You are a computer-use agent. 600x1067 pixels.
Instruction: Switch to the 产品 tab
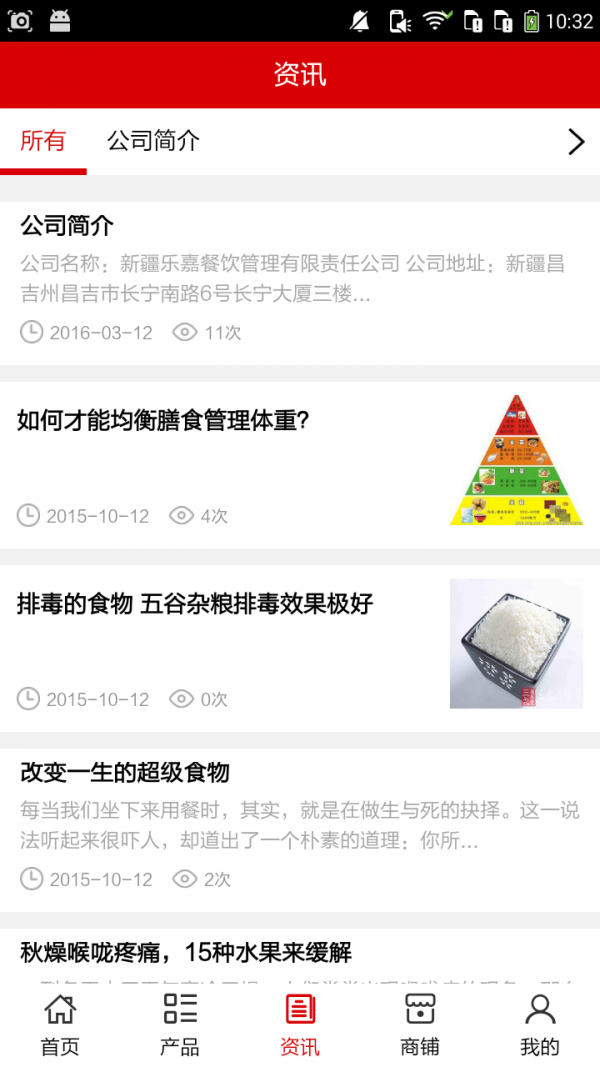coord(180,1025)
